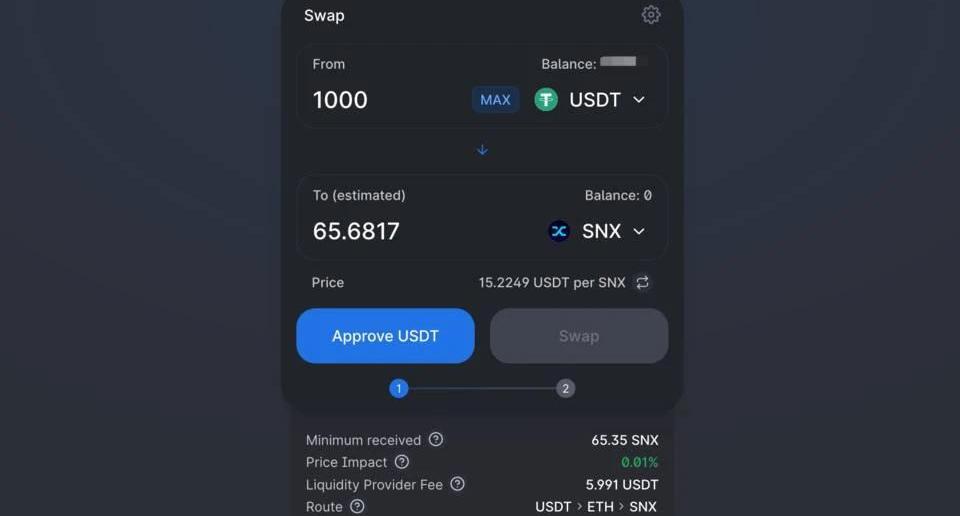Open the SNX token dropdown
This screenshot has height=516, width=960.
click(x=598, y=231)
